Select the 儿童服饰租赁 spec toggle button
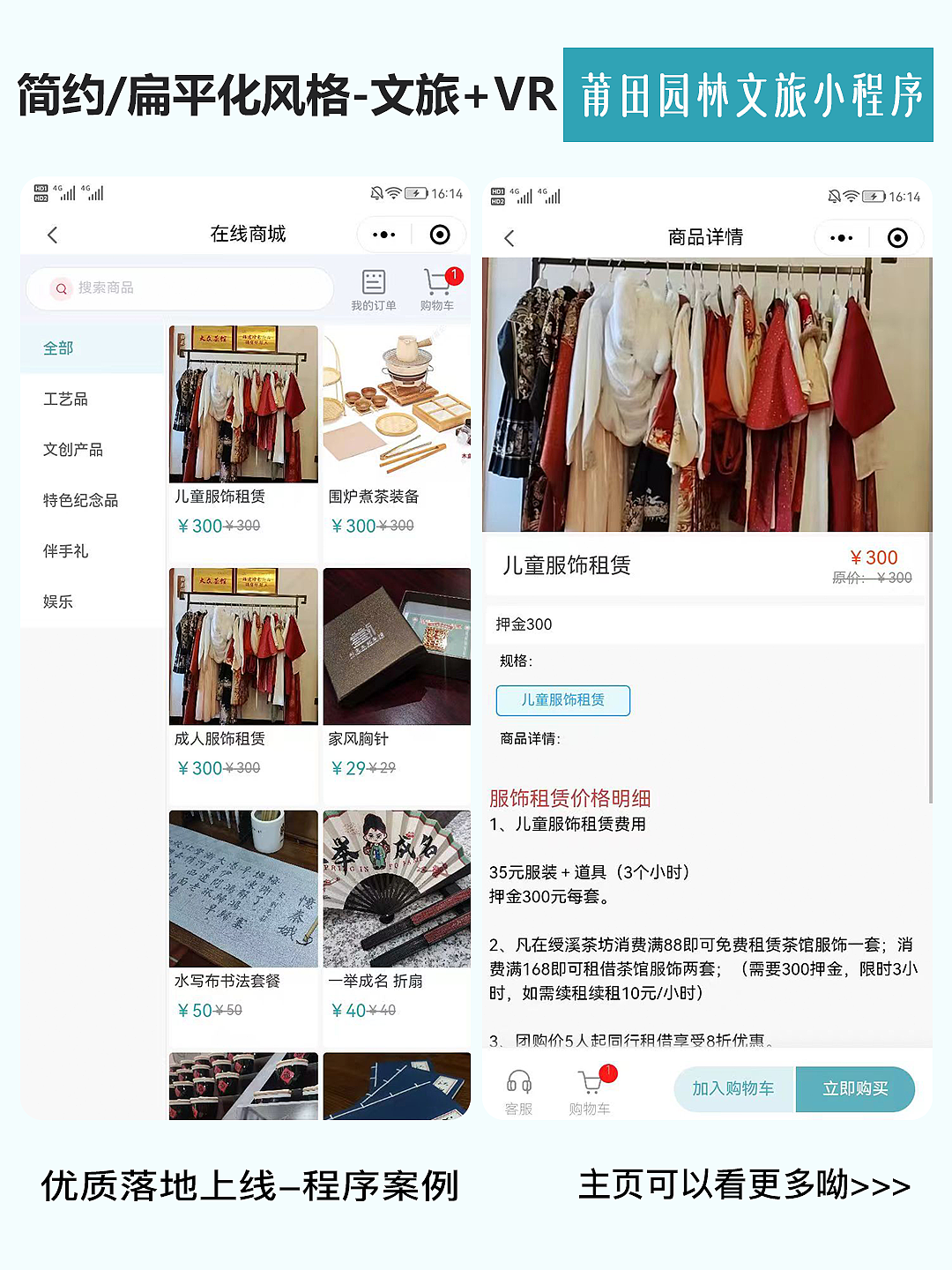Screen dimensions: 952x1270 [x=563, y=700]
